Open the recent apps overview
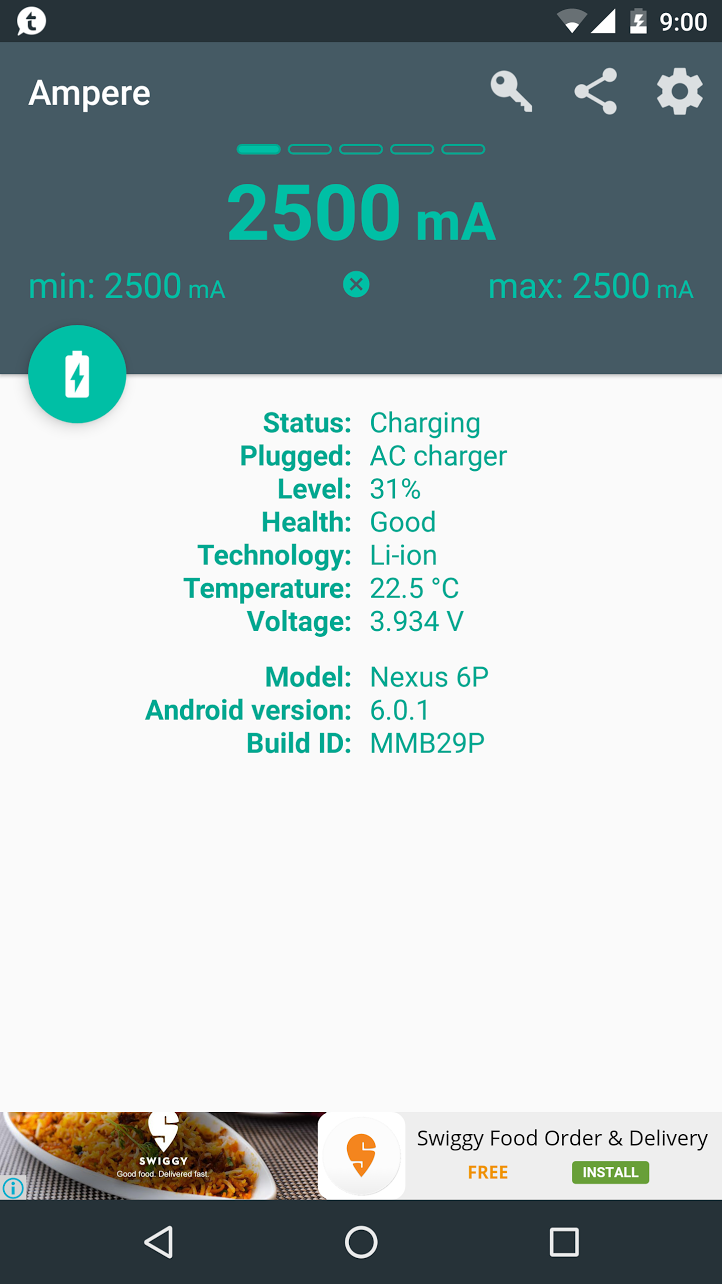 pos(564,1242)
